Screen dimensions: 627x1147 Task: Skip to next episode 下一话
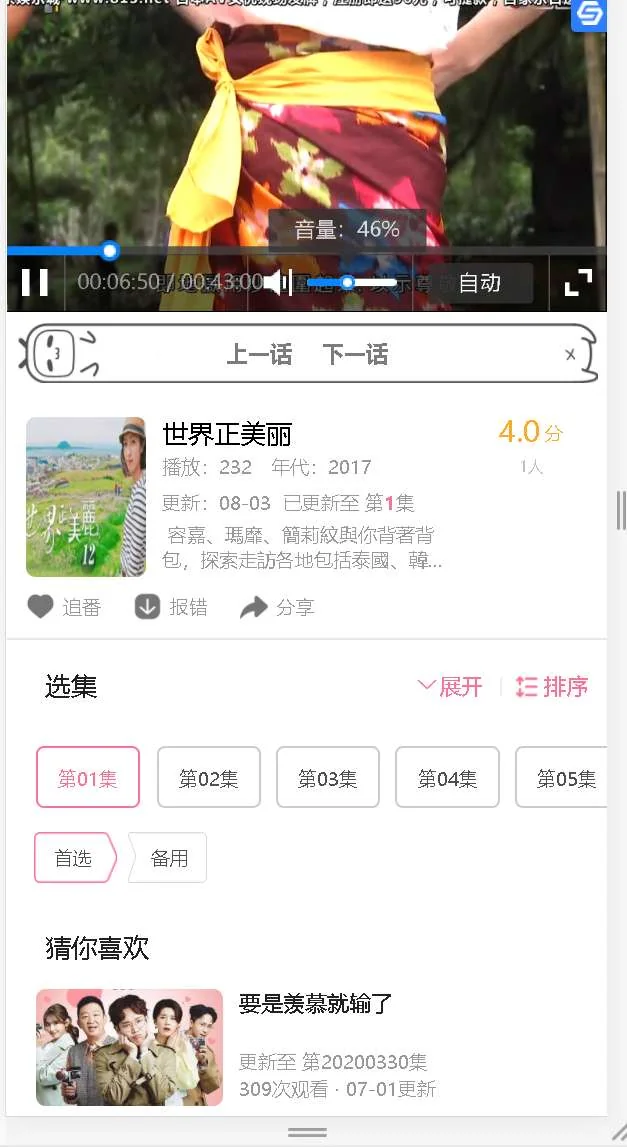(x=355, y=355)
